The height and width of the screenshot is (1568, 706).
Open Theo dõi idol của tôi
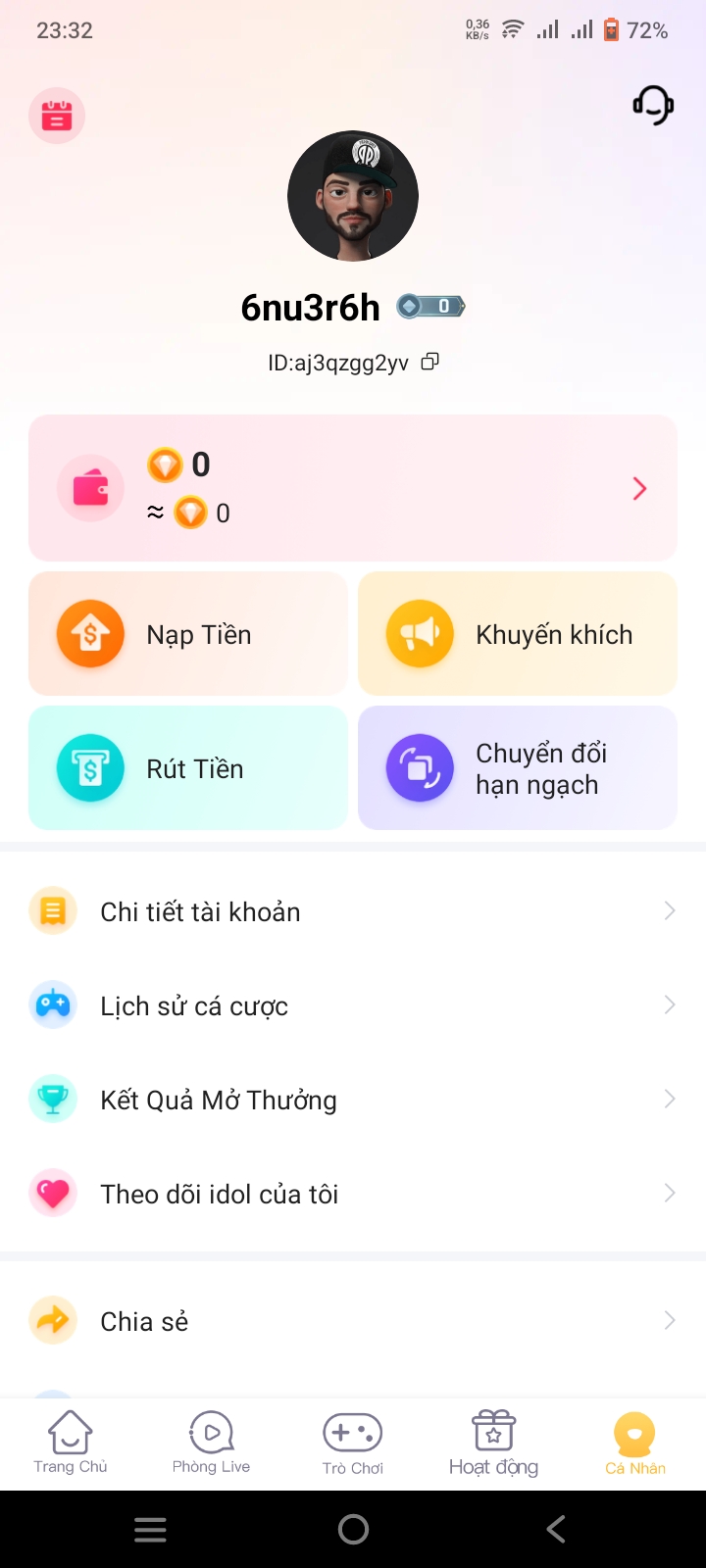(353, 1194)
